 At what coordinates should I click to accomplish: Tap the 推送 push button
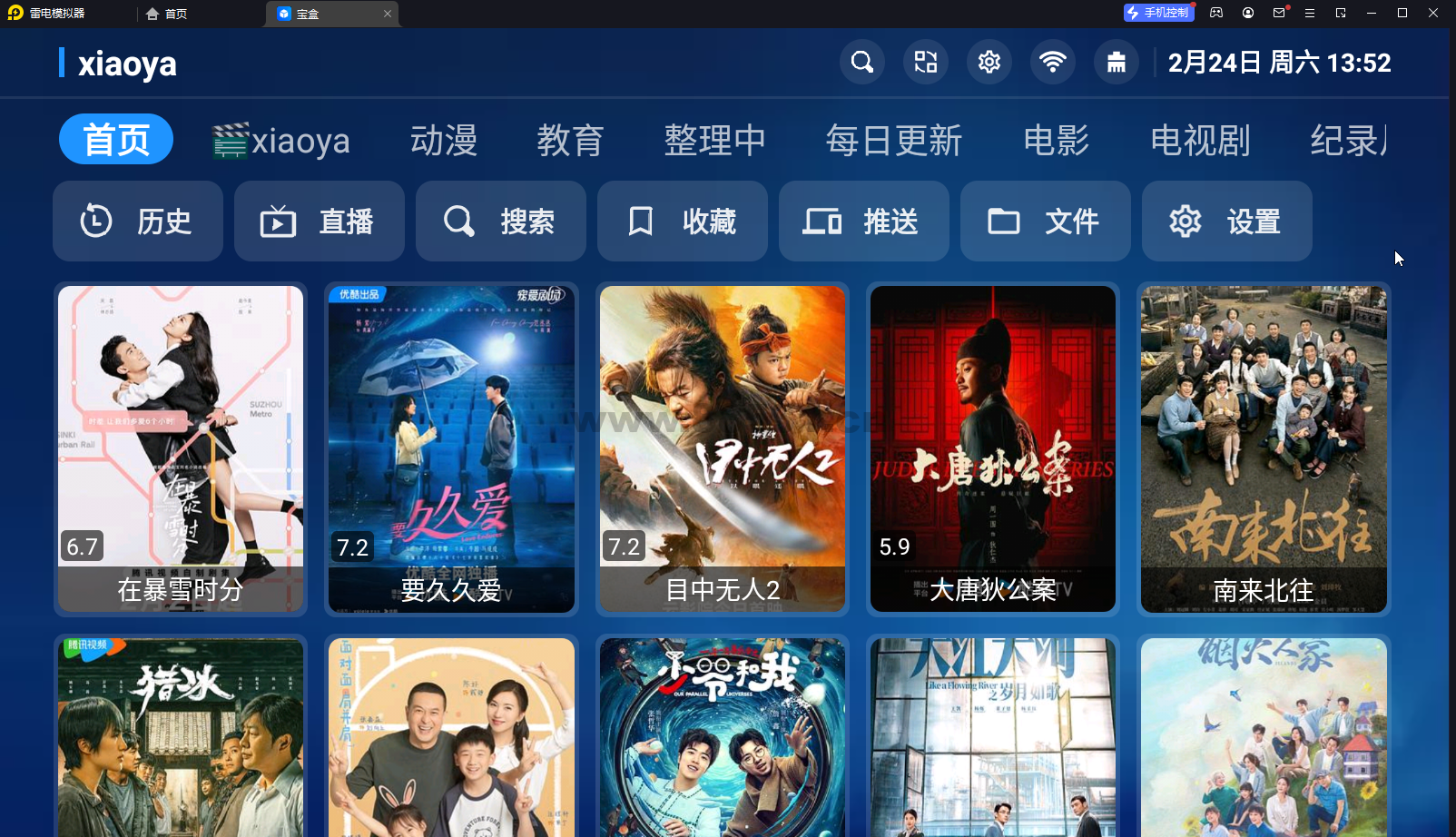(864, 222)
